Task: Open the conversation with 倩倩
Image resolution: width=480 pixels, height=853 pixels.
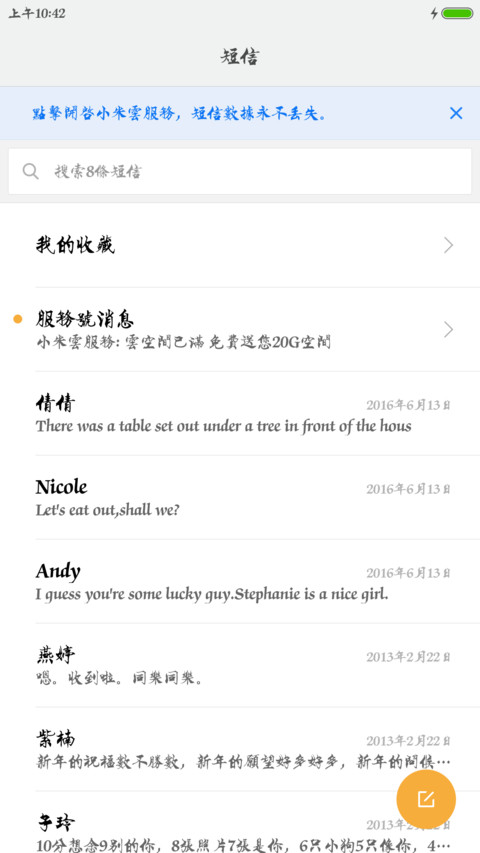Action: (x=240, y=413)
